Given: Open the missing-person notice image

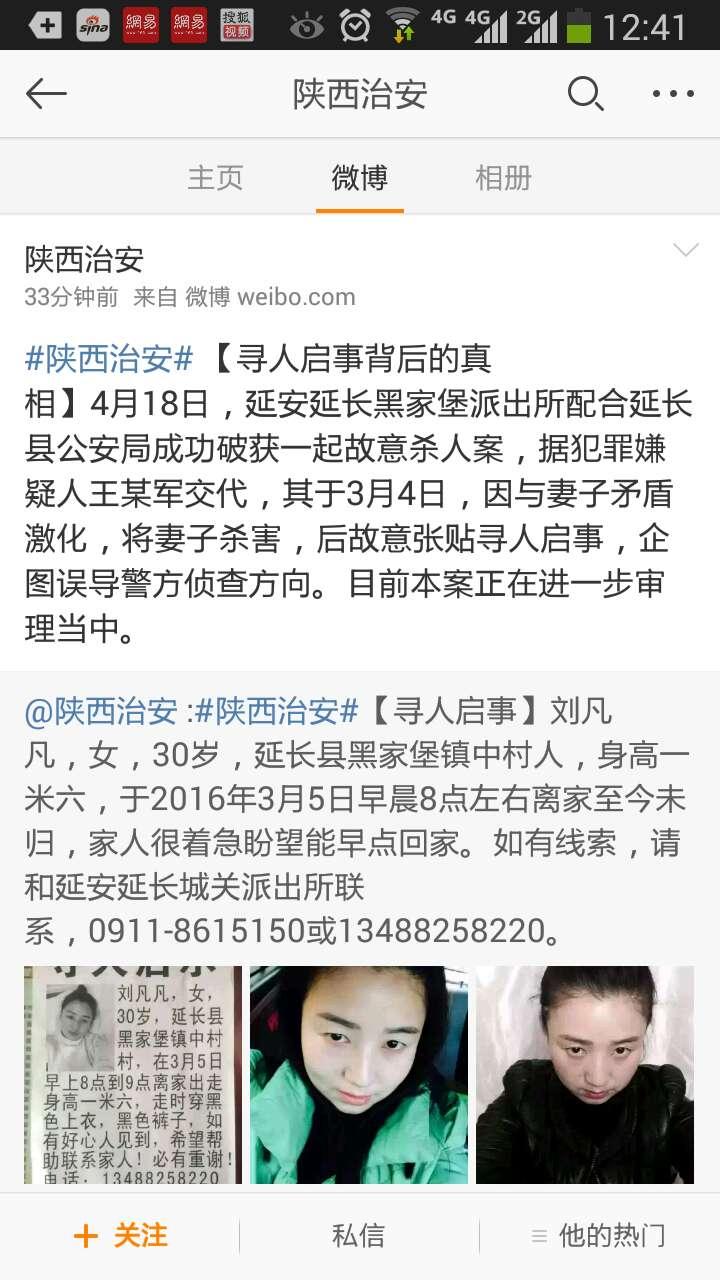Looking at the screenshot, I should point(133,1074).
